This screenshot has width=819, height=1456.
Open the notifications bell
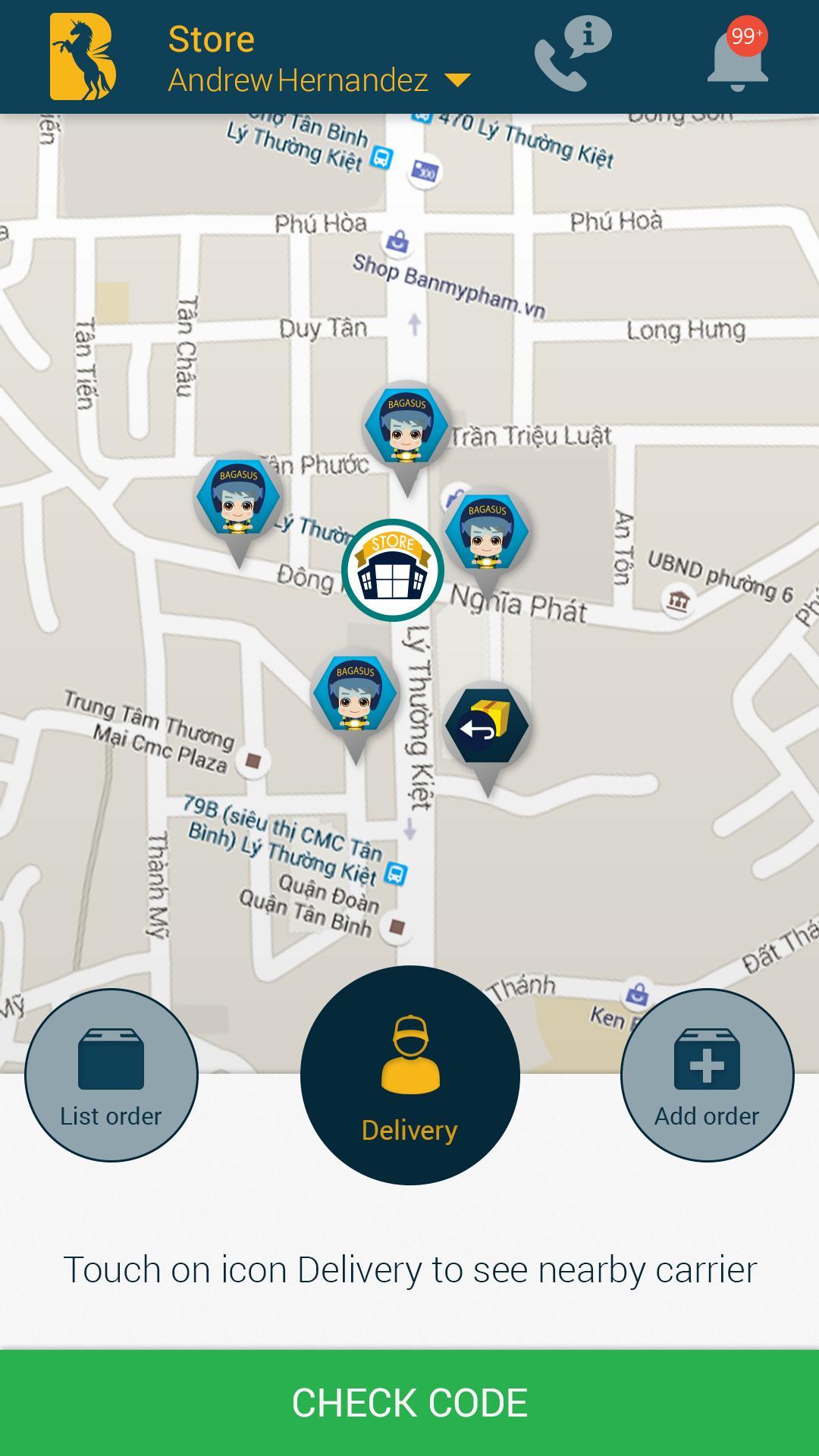coord(737,58)
